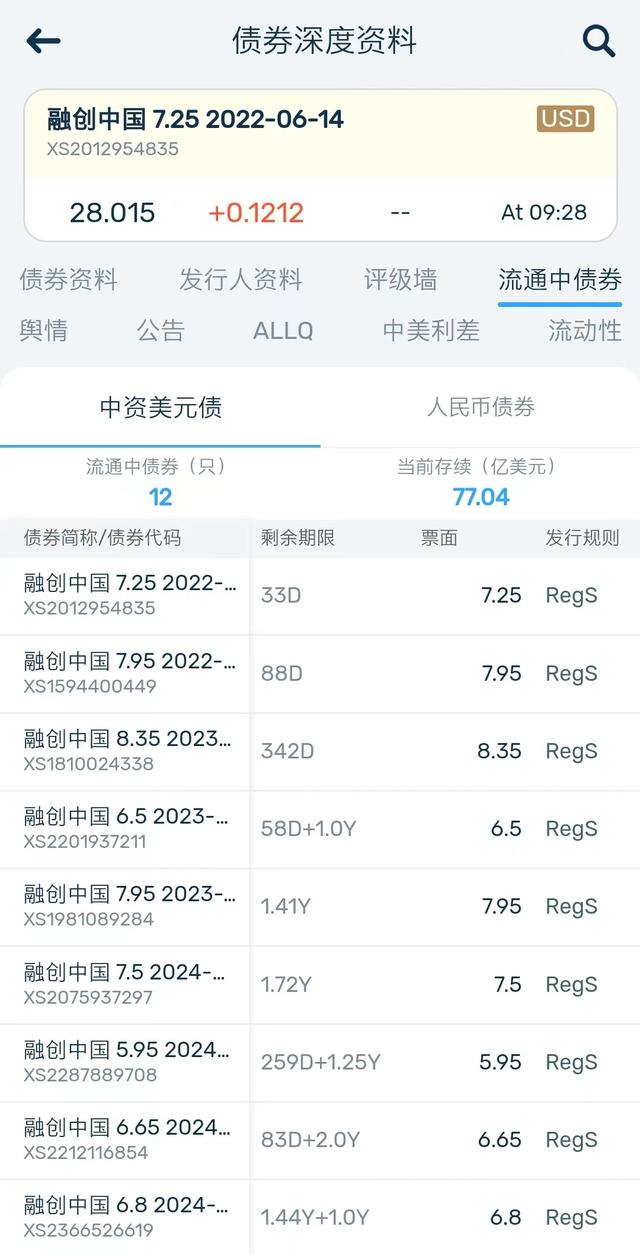Open bond row XS2075937297

click(320, 985)
